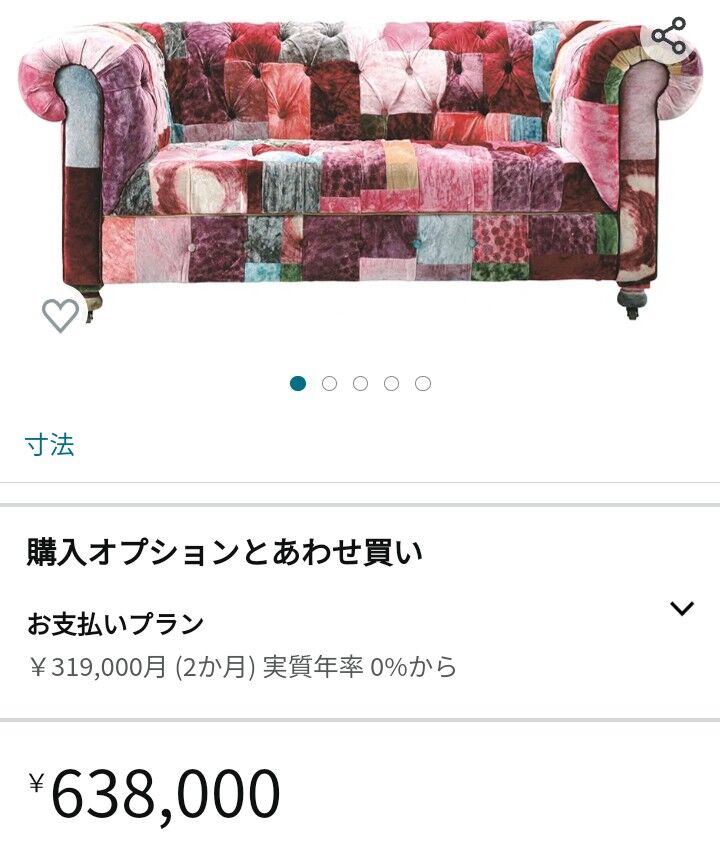The image size is (720, 850).
Task: Open the 寸法 dimensions link
Action: 50,445
